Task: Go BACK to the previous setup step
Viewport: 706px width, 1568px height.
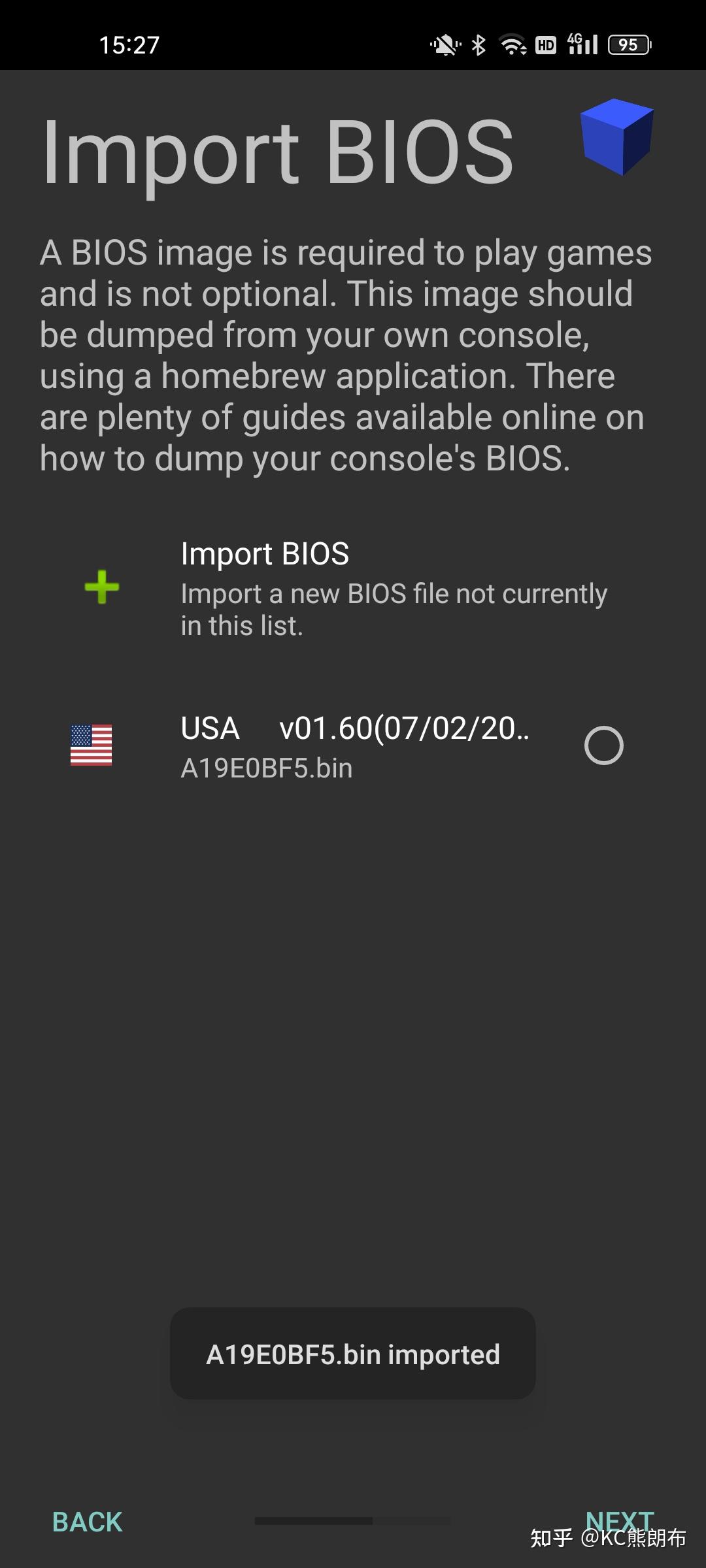Action: (x=87, y=1522)
